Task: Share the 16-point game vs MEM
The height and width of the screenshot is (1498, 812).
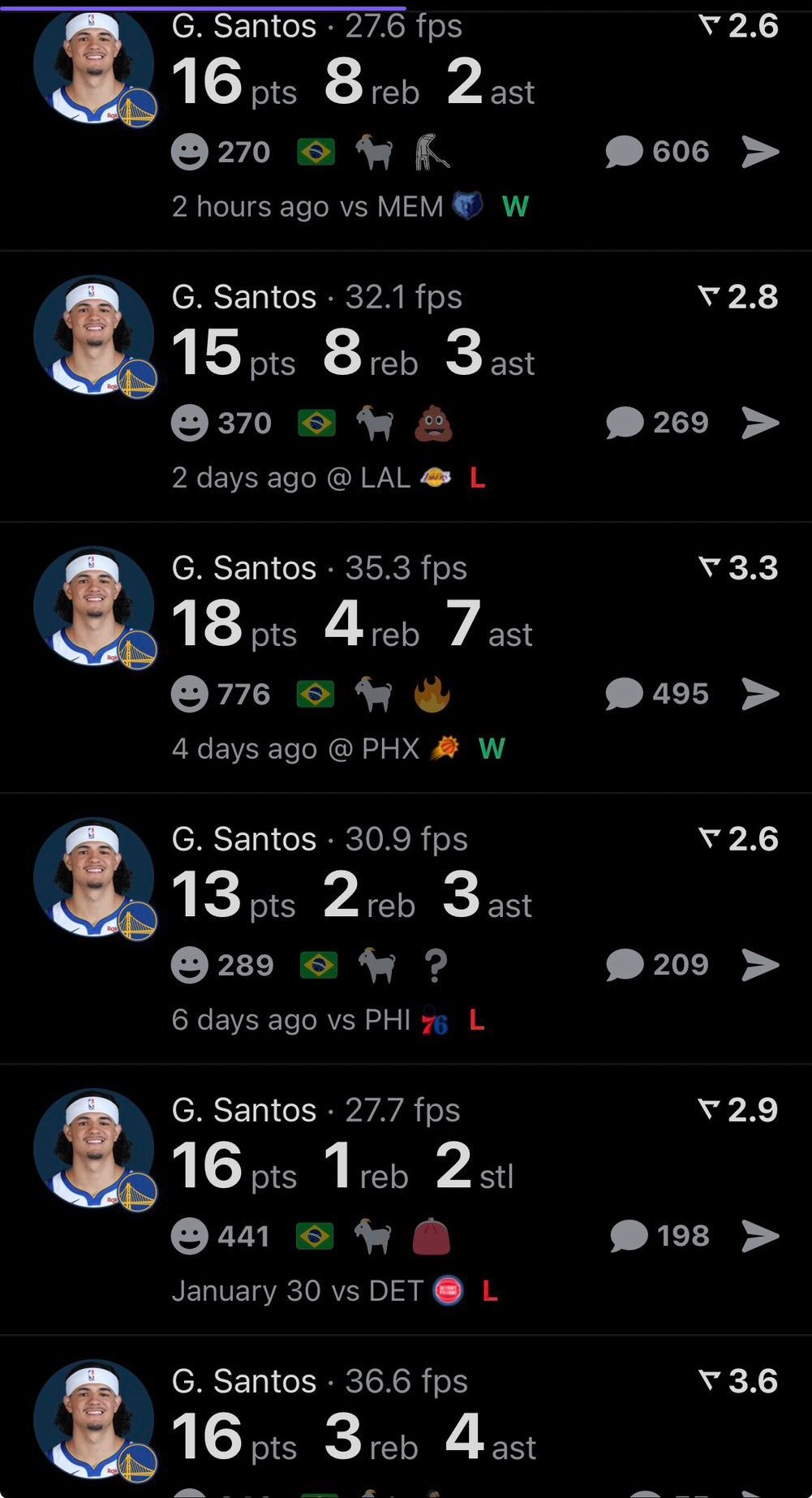Action: [x=760, y=152]
